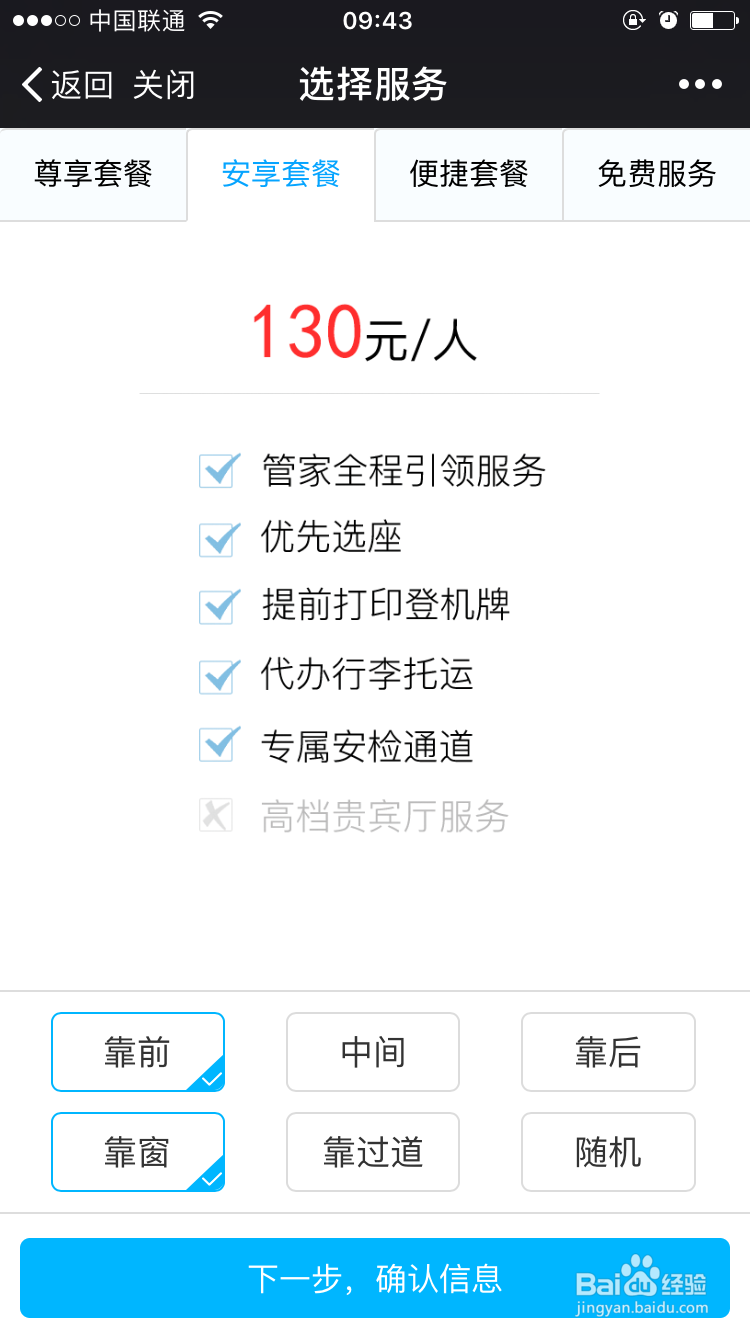Switch to the 尊享套餐 tab

click(x=93, y=175)
